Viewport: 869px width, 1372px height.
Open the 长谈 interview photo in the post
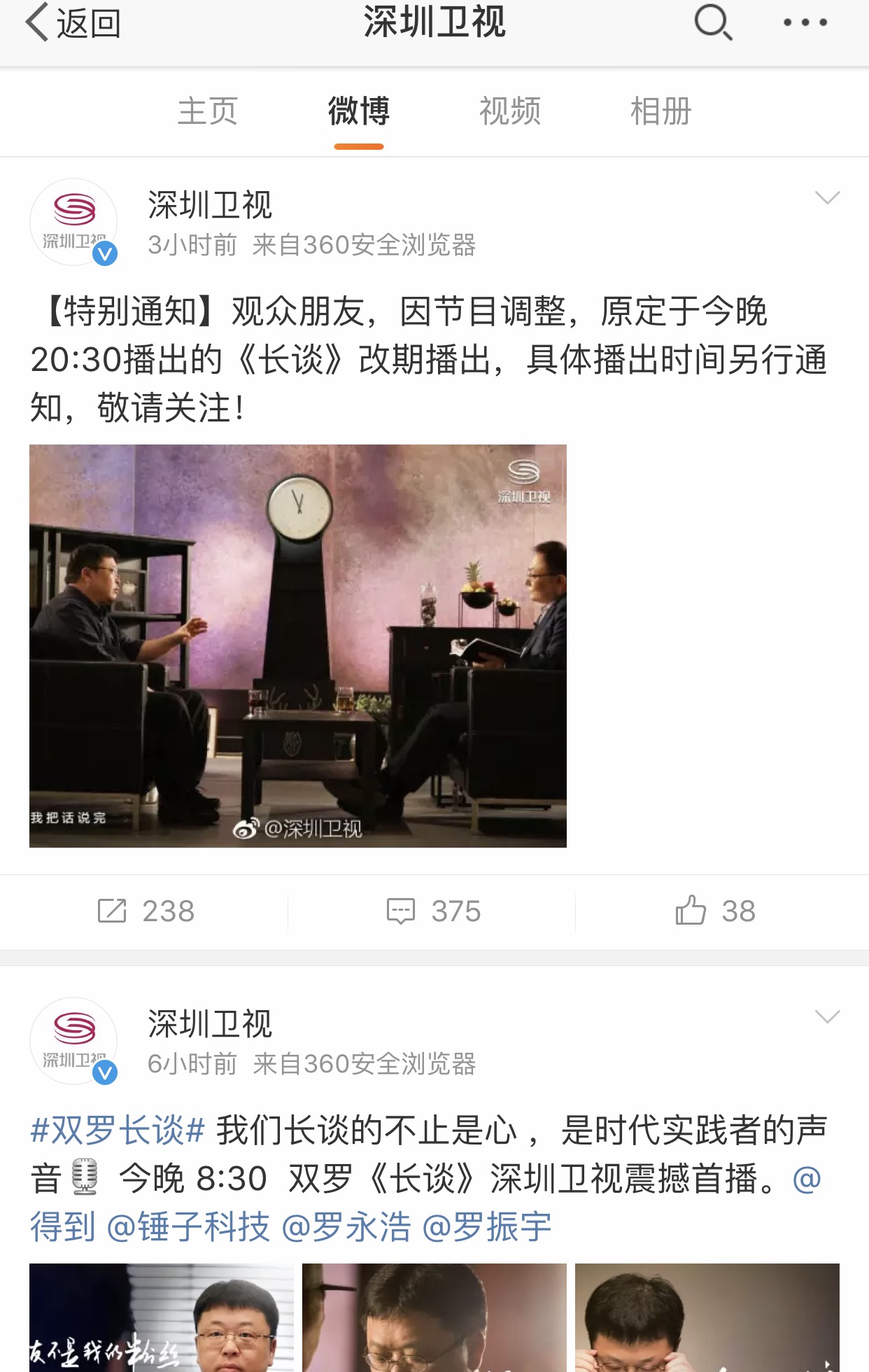pyautogui.click(x=297, y=645)
